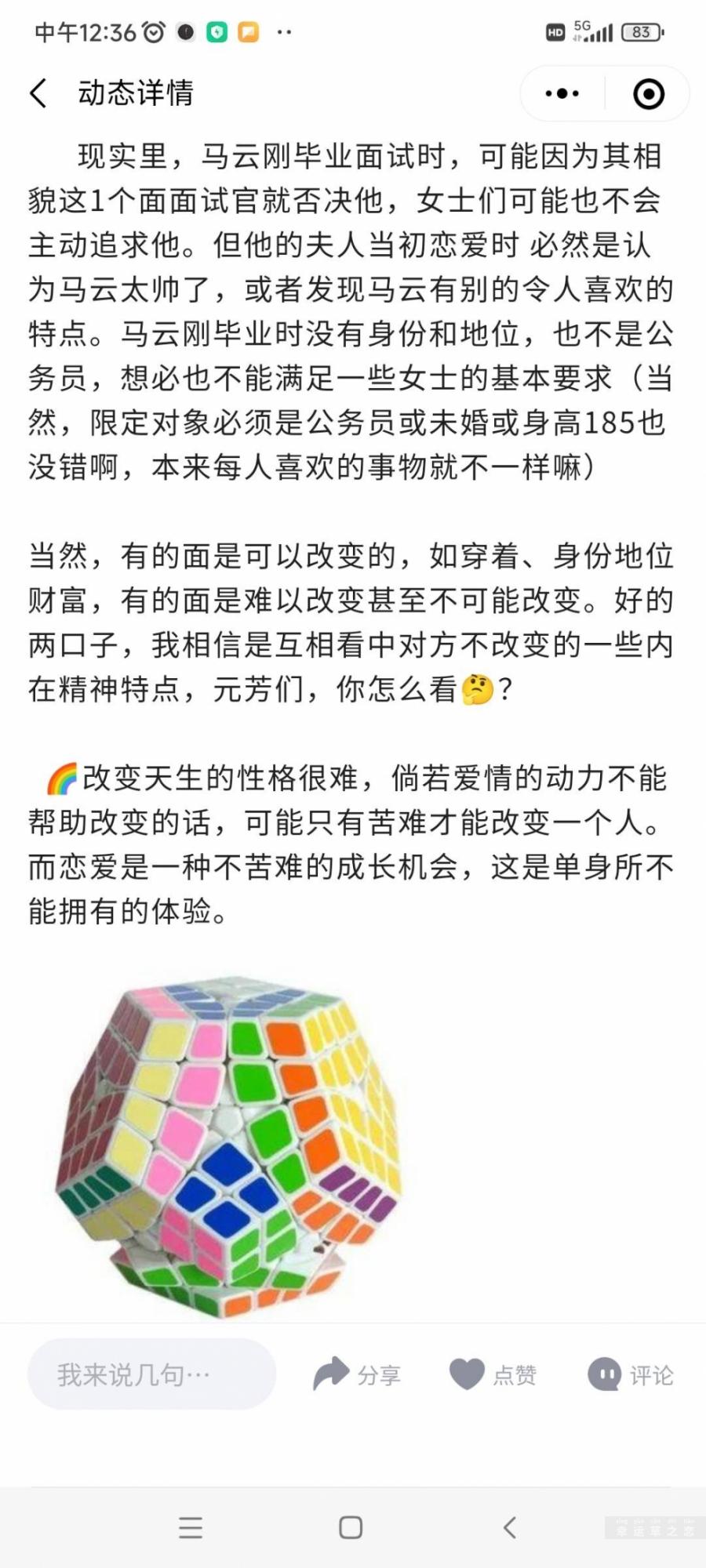Screen dimensions: 706x1568
Task: Close the mini program with the circle button
Action: (648, 94)
